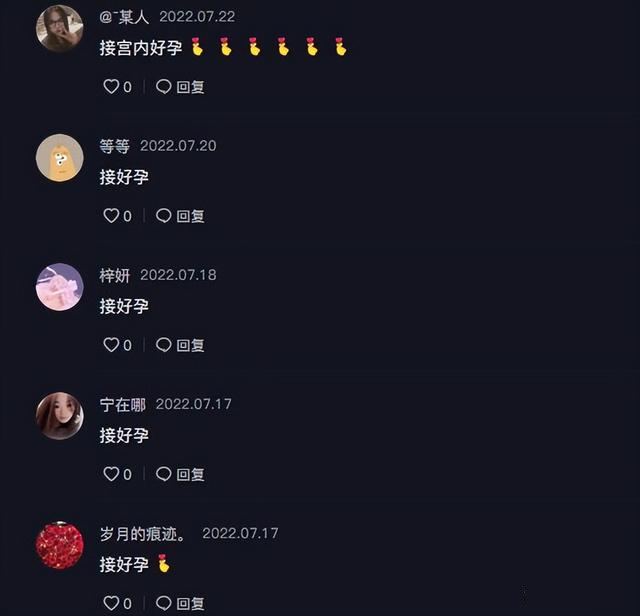Visit 宁在哪's profile avatar
640x616 pixels.
coord(59,415)
